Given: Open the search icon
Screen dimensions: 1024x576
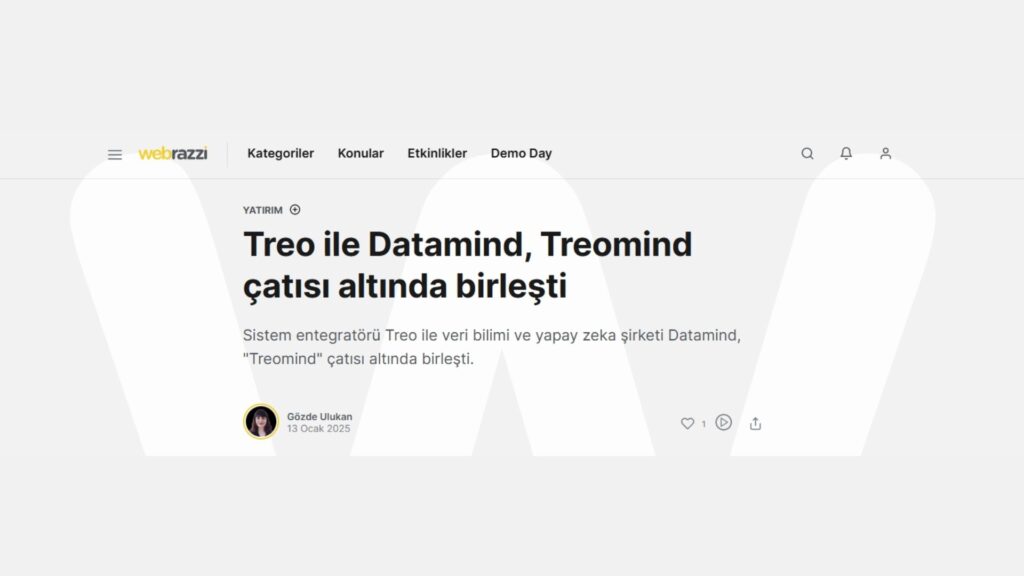Looking at the screenshot, I should [x=807, y=154].
